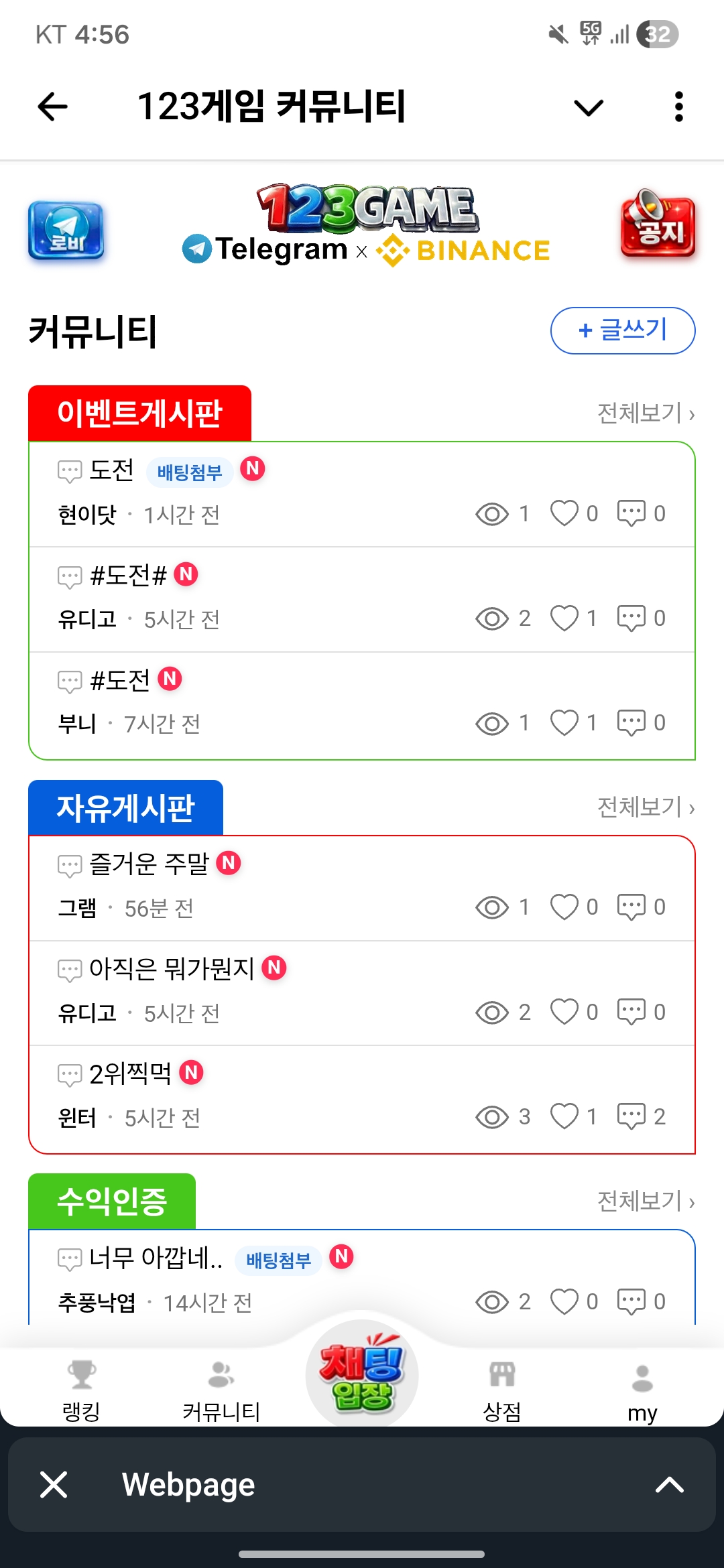Open the #도전# post by 유디고
Screen dimensions: 724x1568
pyautogui.click(x=129, y=576)
